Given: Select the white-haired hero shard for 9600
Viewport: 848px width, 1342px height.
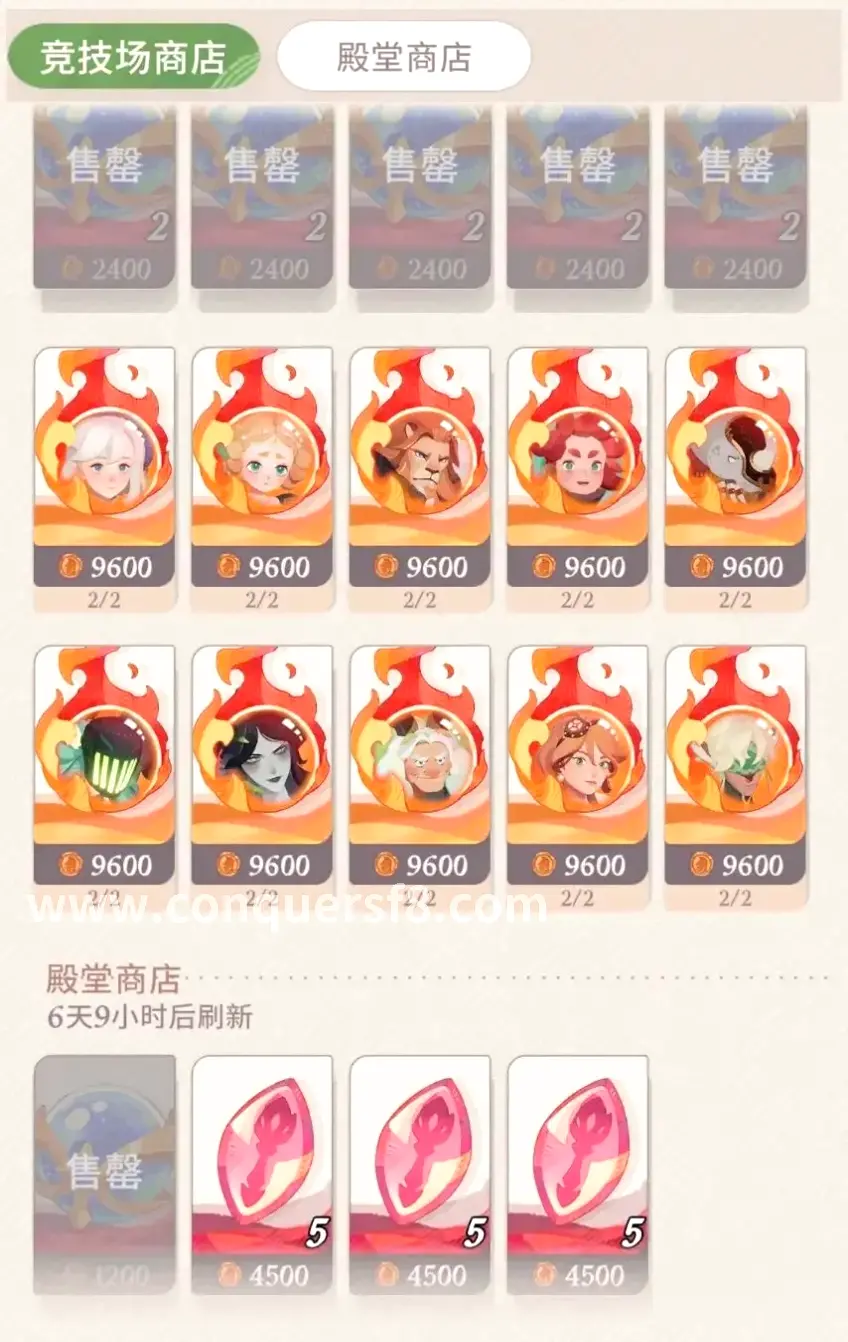Looking at the screenshot, I should (104, 465).
